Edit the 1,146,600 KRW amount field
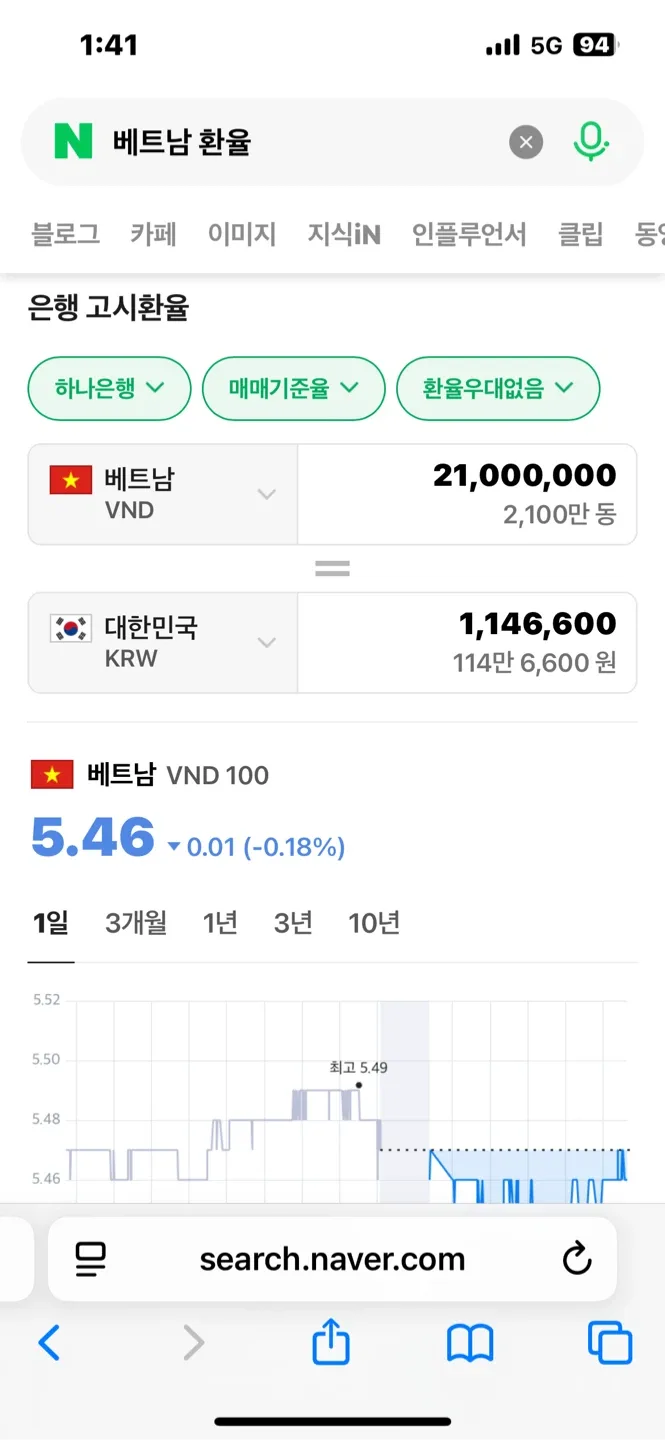This screenshot has width=665, height=1440. tap(467, 642)
